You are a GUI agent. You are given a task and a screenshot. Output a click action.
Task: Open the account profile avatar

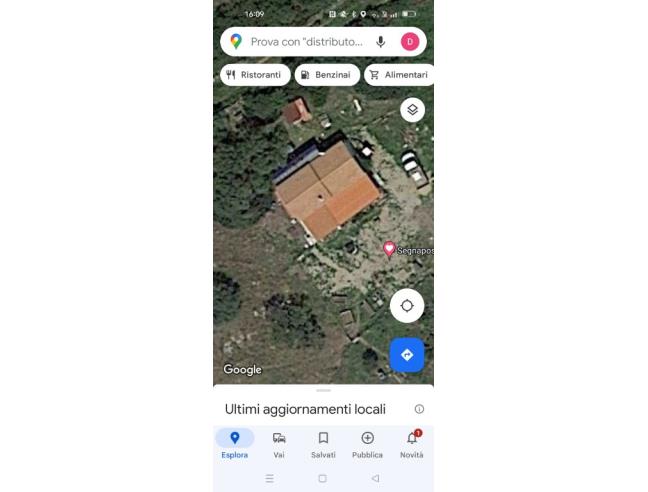point(409,42)
